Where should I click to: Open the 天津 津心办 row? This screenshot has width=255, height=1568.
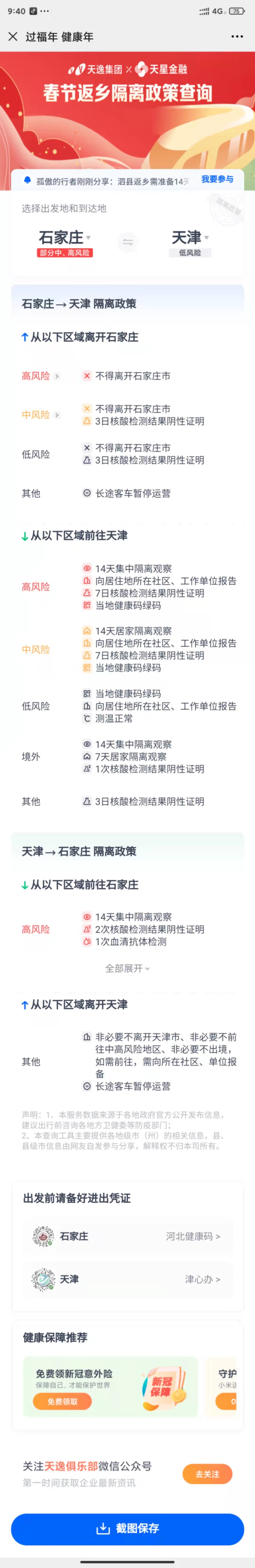(127, 1279)
